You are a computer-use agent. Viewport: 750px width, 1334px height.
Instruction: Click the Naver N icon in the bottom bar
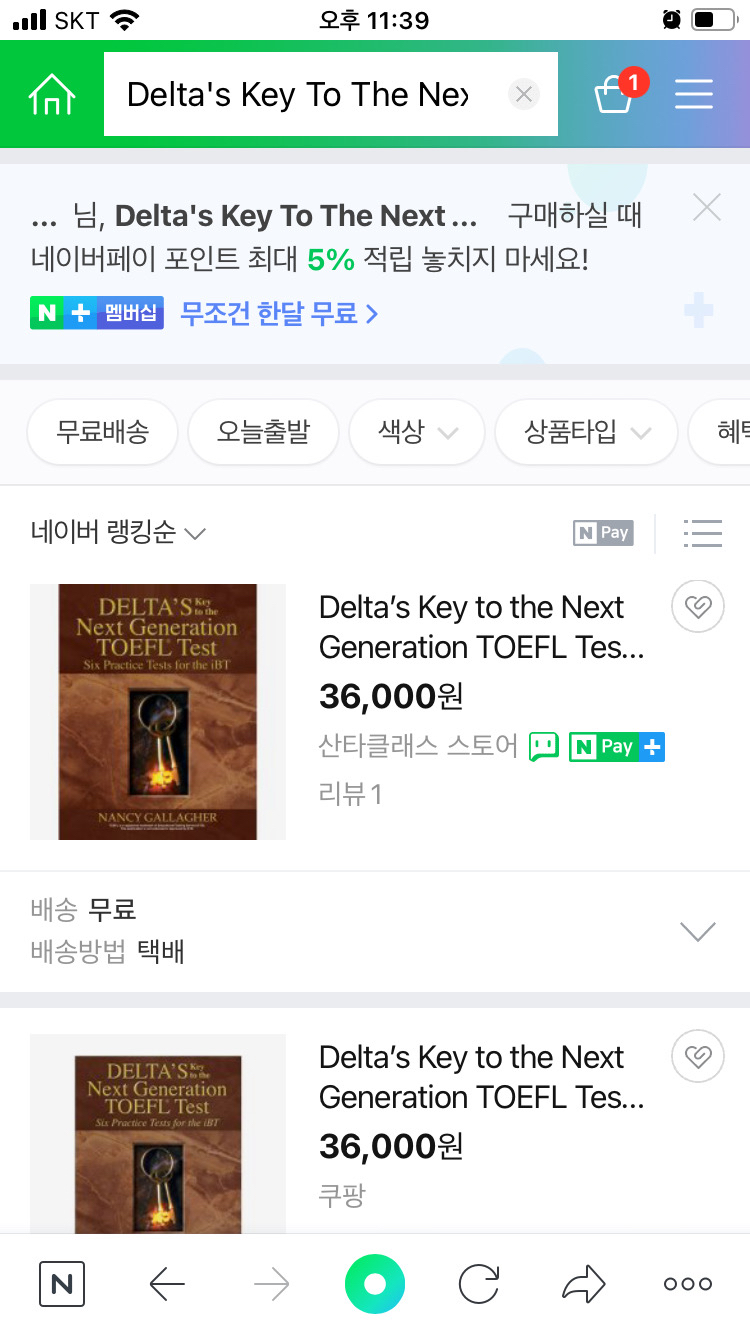61,1284
